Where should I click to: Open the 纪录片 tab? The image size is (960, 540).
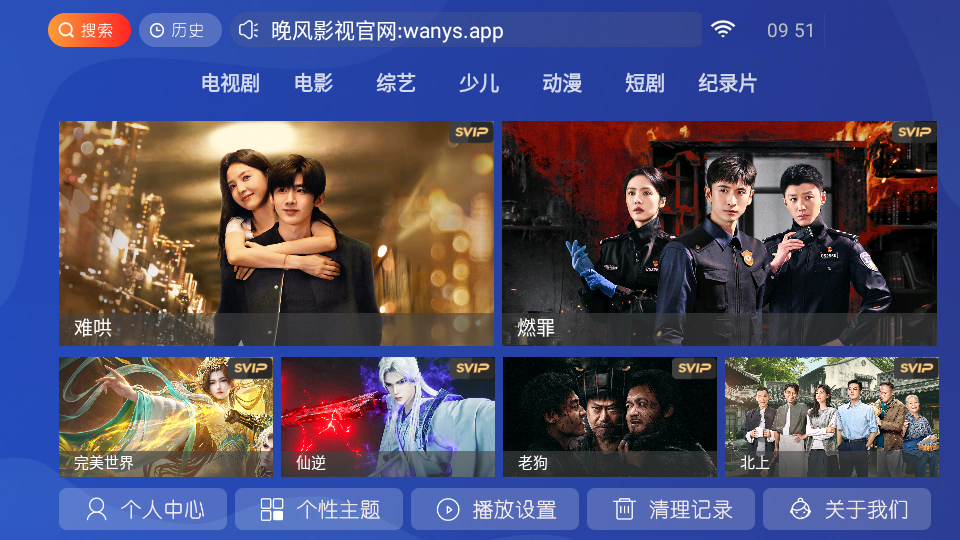pos(727,83)
